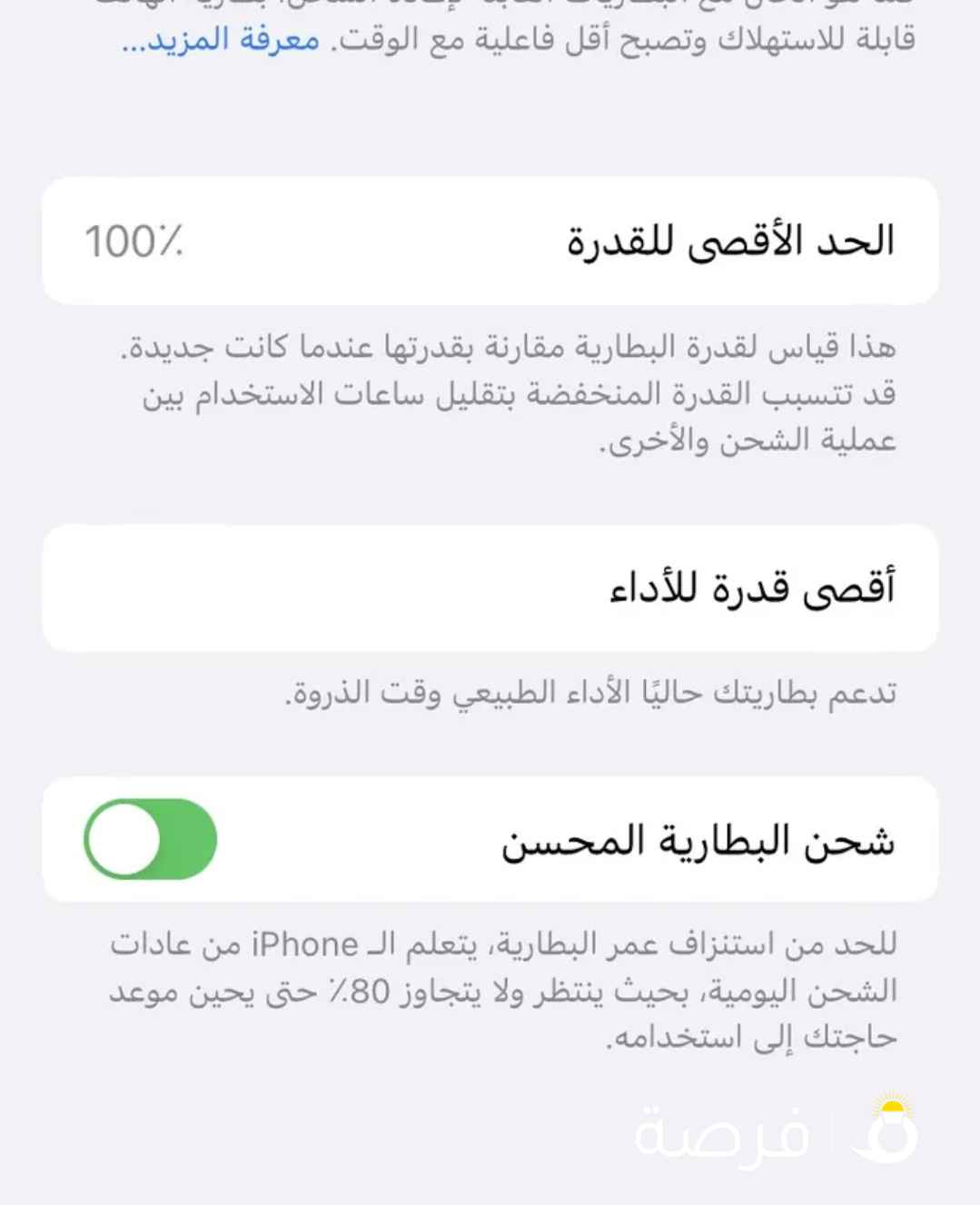Tap the white maximum capacity card

tap(490, 240)
